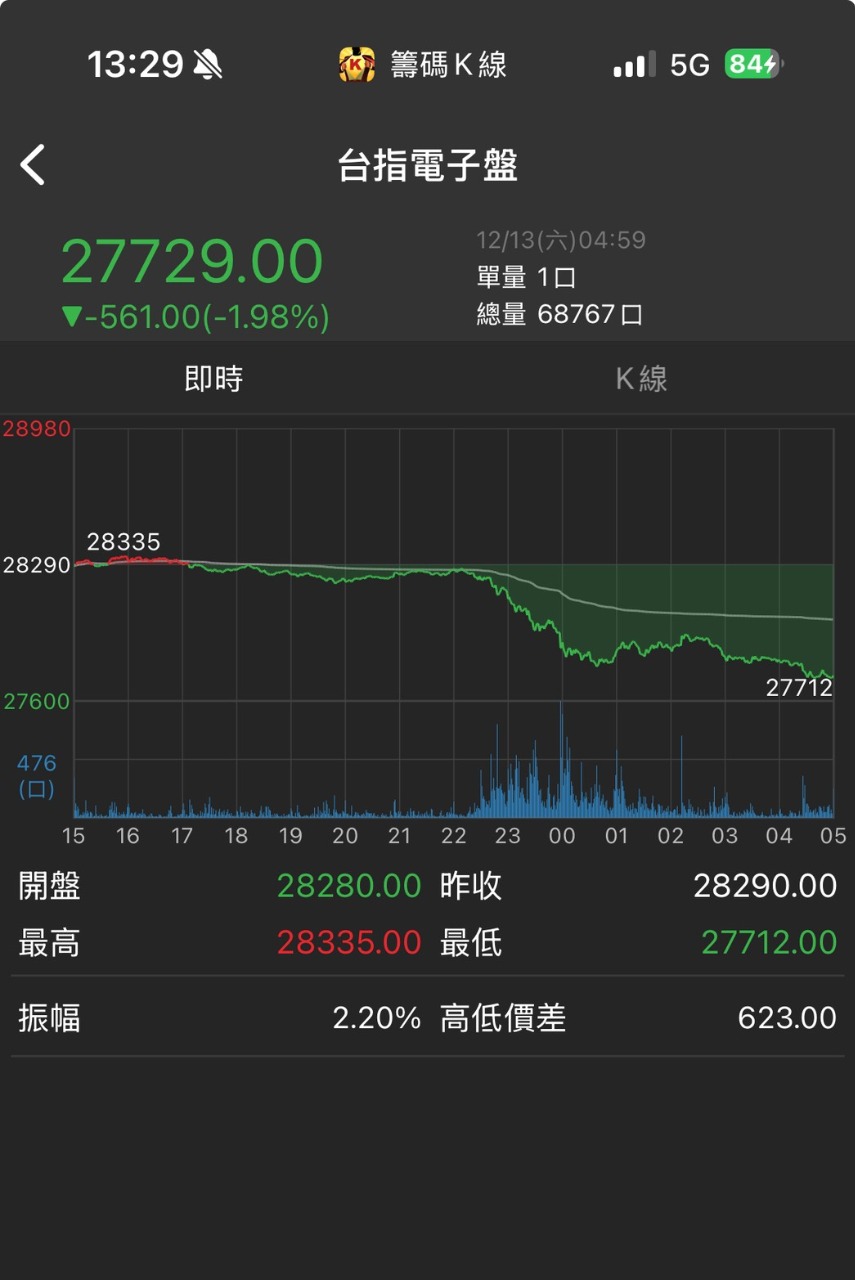Switch to the K線 tab
The width and height of the screenshot is (855, 1280).
(641, 380)
